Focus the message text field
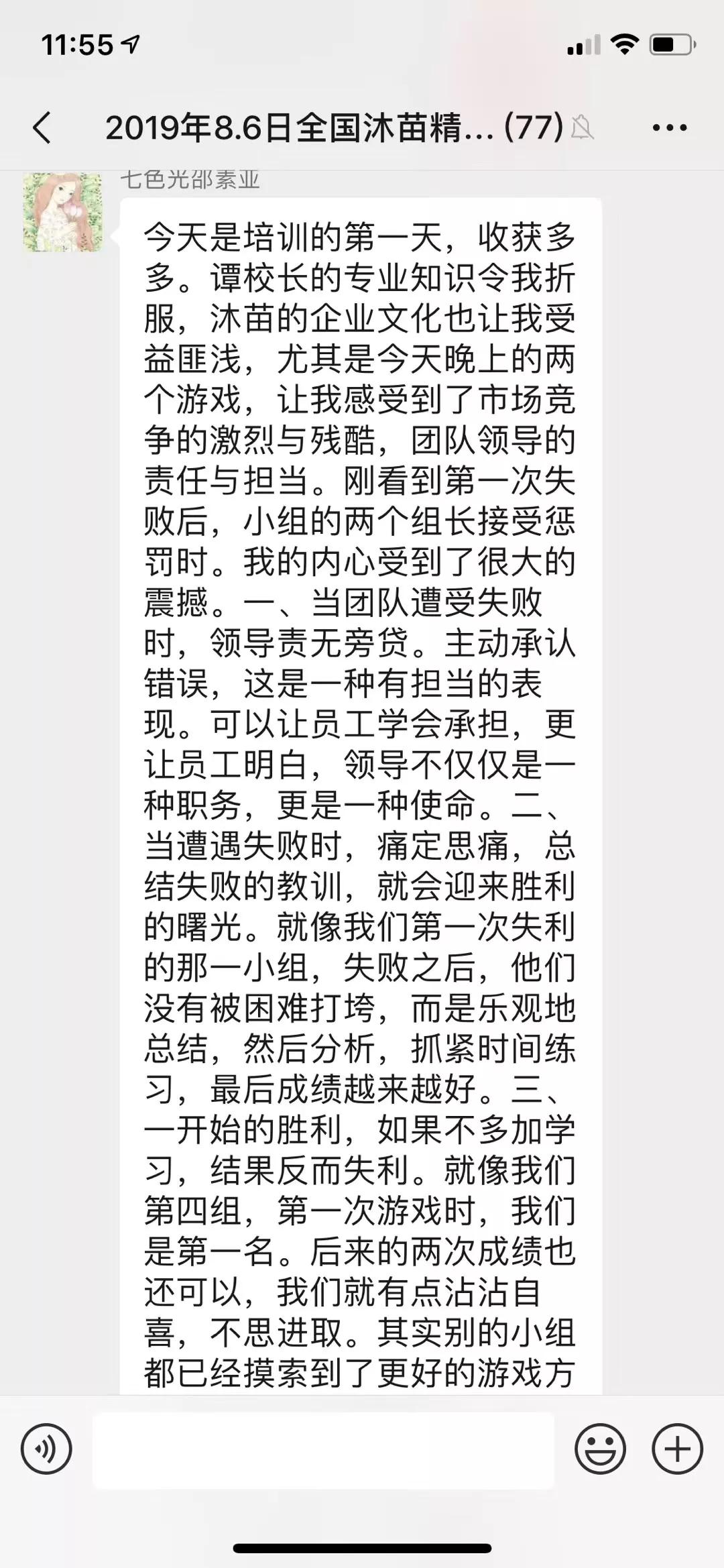The height and width of the screenshot is (1568, 724). coord(323,1449)
